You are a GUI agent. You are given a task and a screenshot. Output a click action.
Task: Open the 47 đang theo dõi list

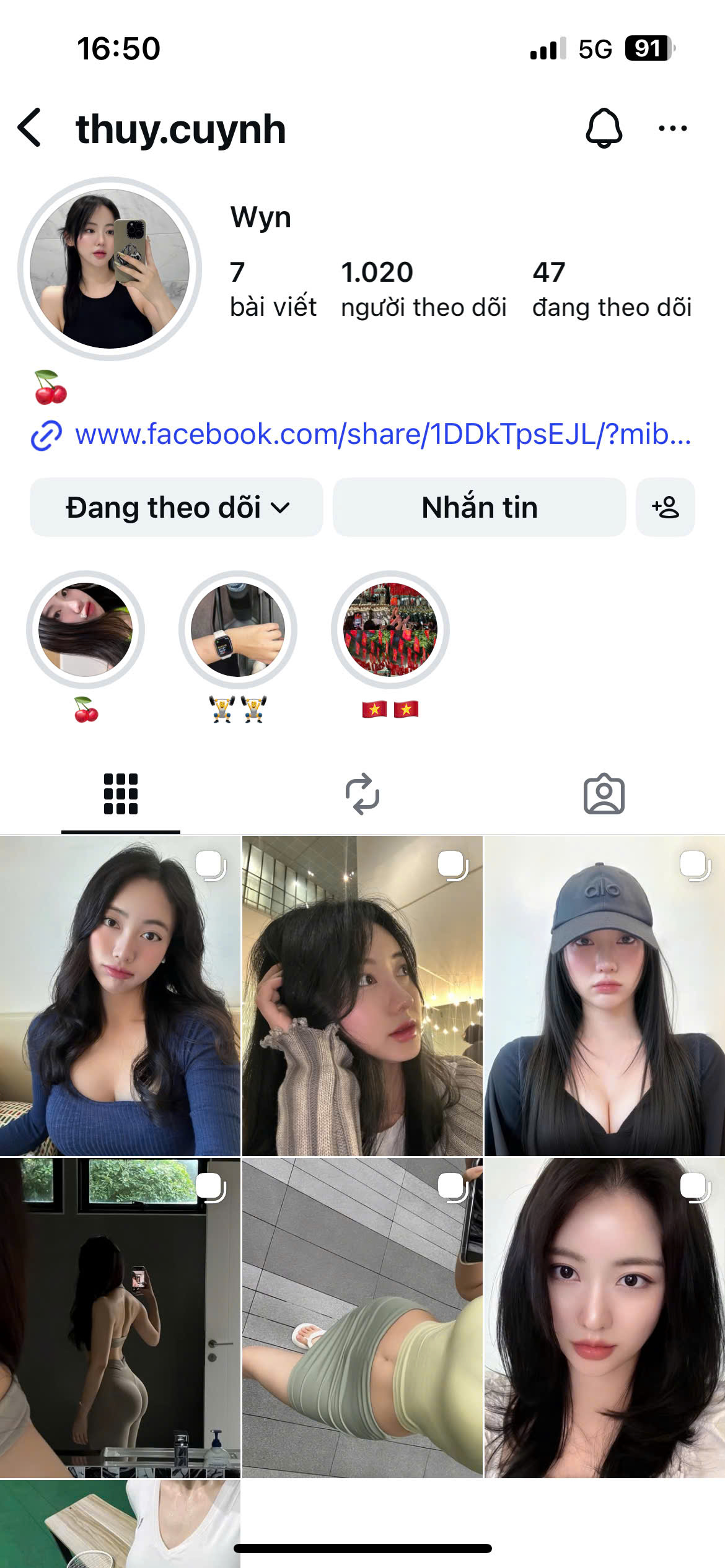point(612,289)
